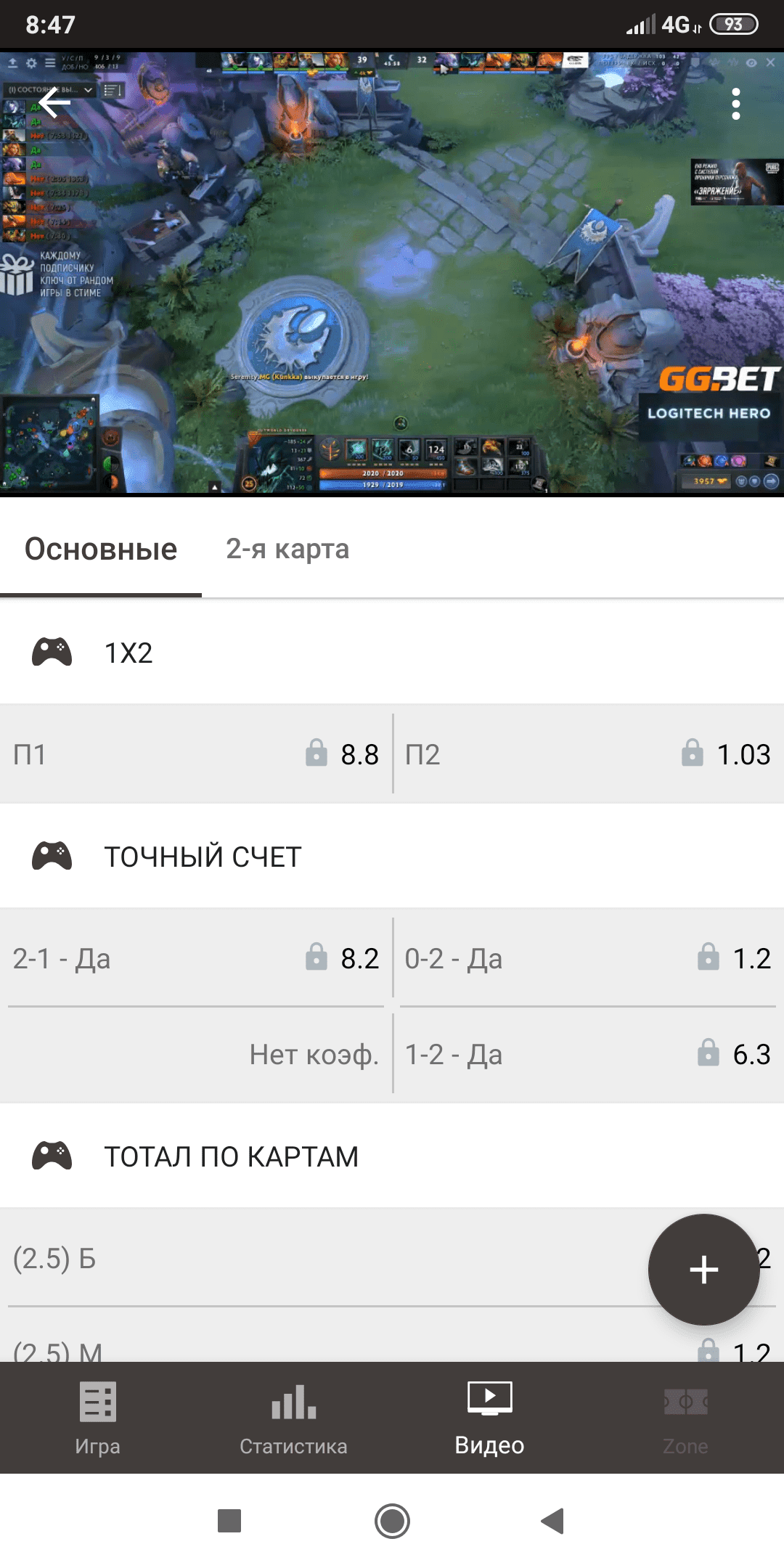Image resolution: width=784 pixels, height=1568 pixels.
Task: Pick exact score 2-1 at 8.2
Action: click(x=196, y=958)
